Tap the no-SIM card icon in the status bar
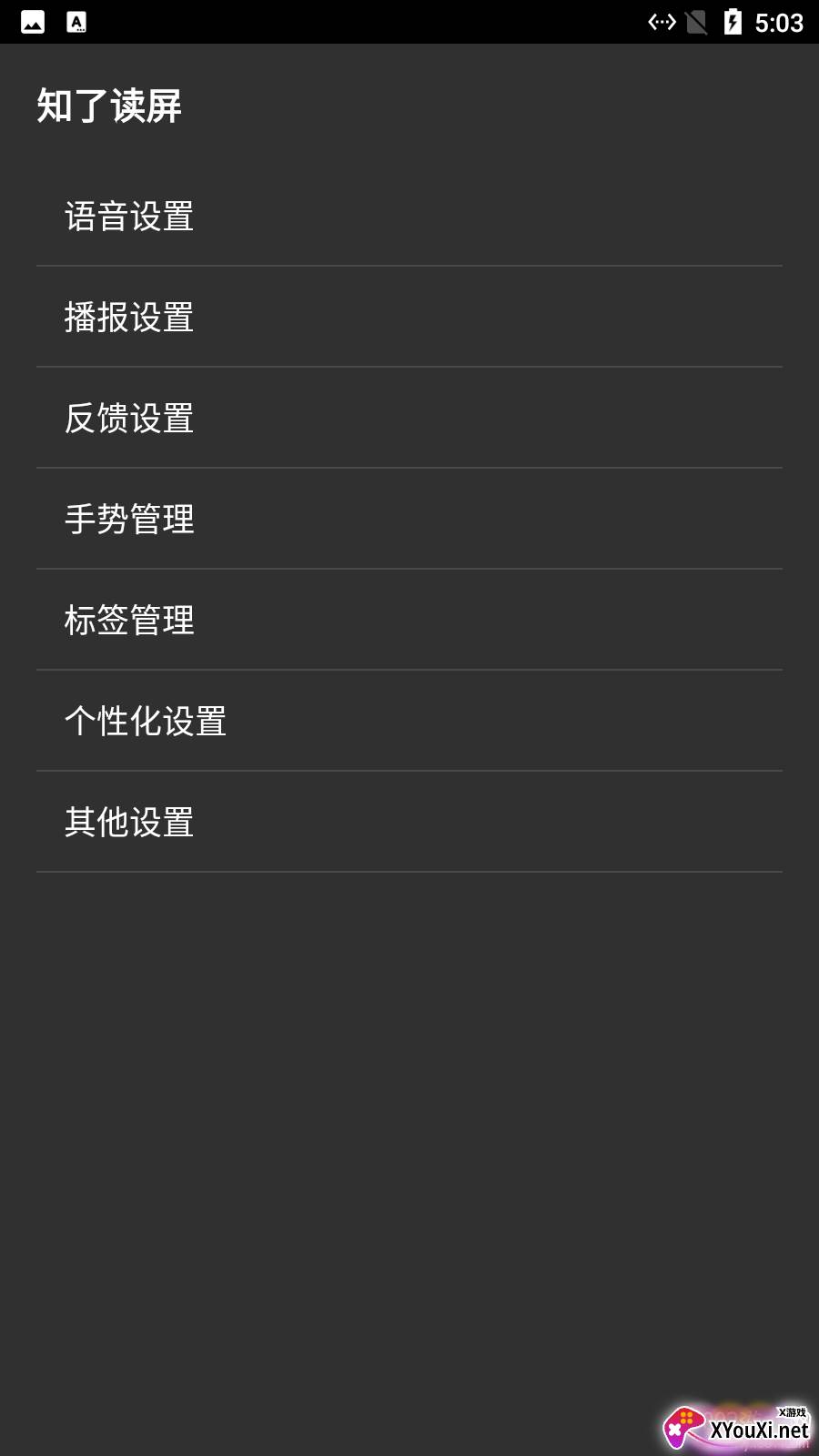The image size is (819, 1456). 695,22
